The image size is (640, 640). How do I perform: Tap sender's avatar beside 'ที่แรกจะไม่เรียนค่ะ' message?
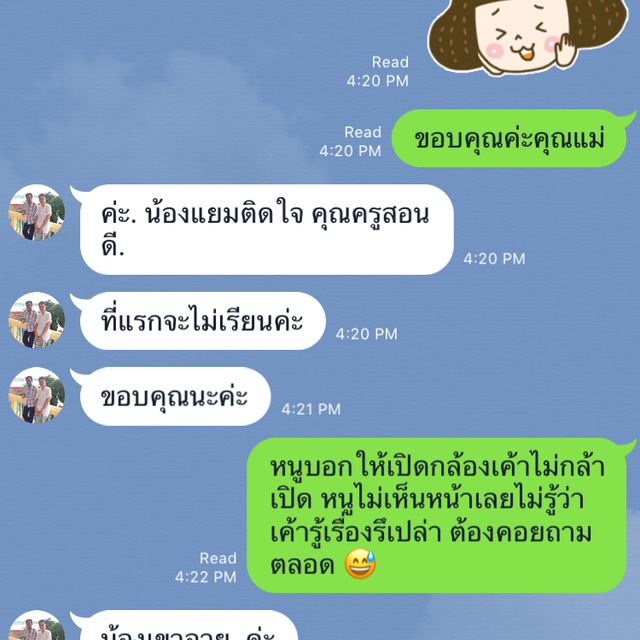point(37,320)
